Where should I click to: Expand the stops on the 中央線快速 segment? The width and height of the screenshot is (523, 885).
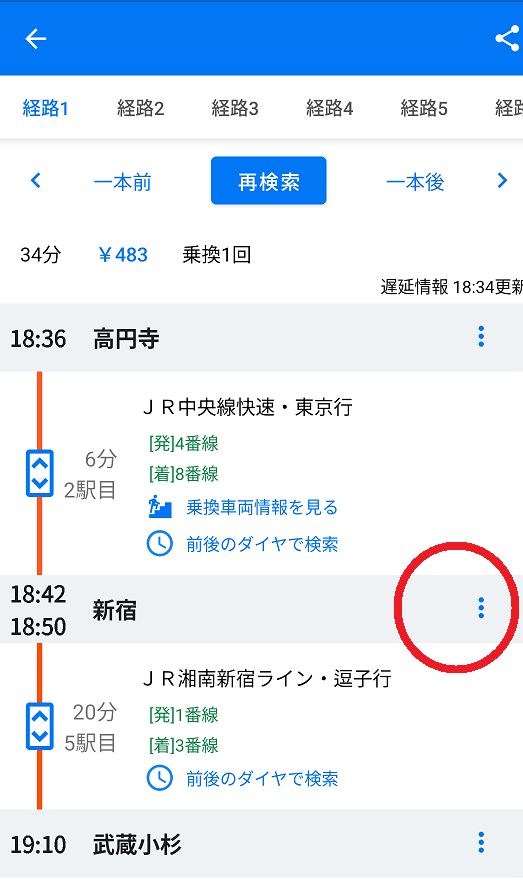pyautogui.click(x=39, y=473)
